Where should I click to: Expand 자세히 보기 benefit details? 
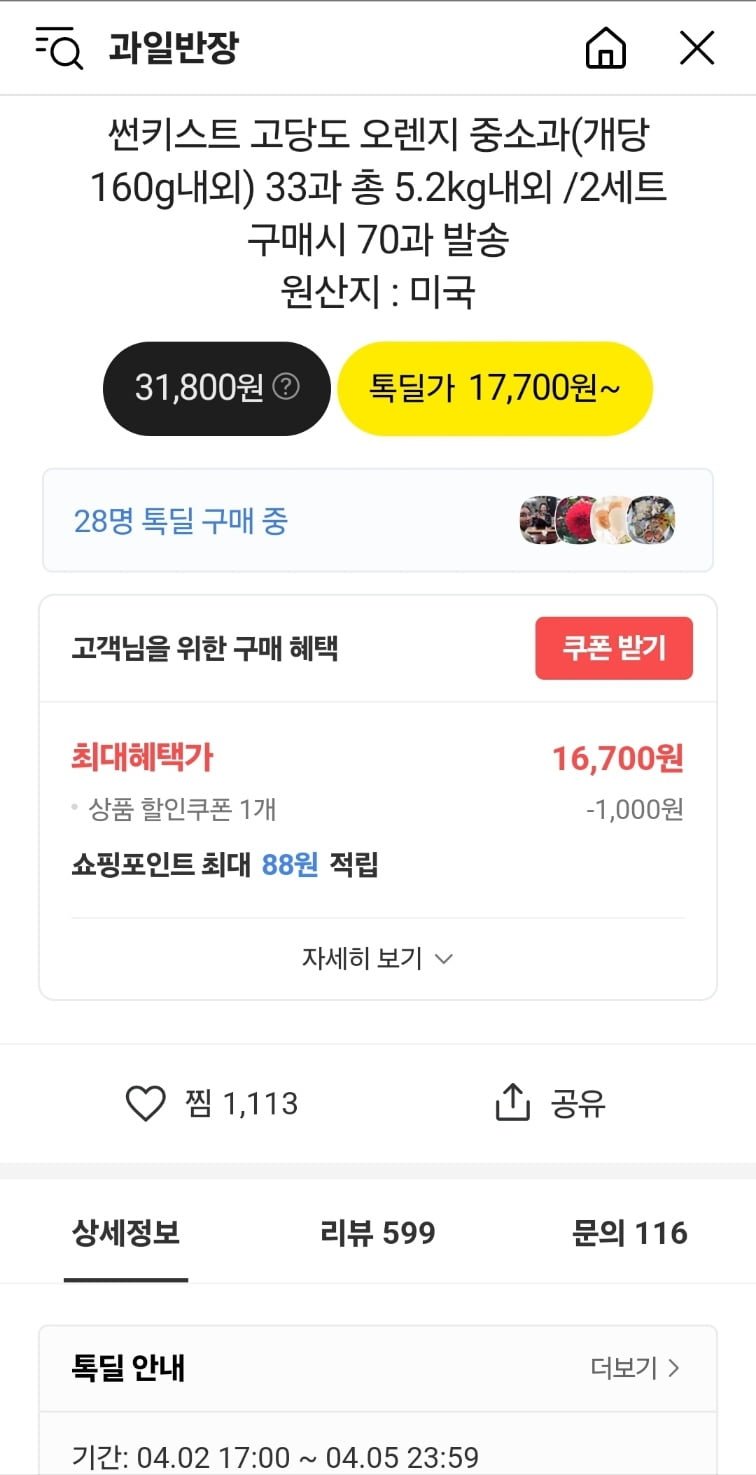coord(377,958)
